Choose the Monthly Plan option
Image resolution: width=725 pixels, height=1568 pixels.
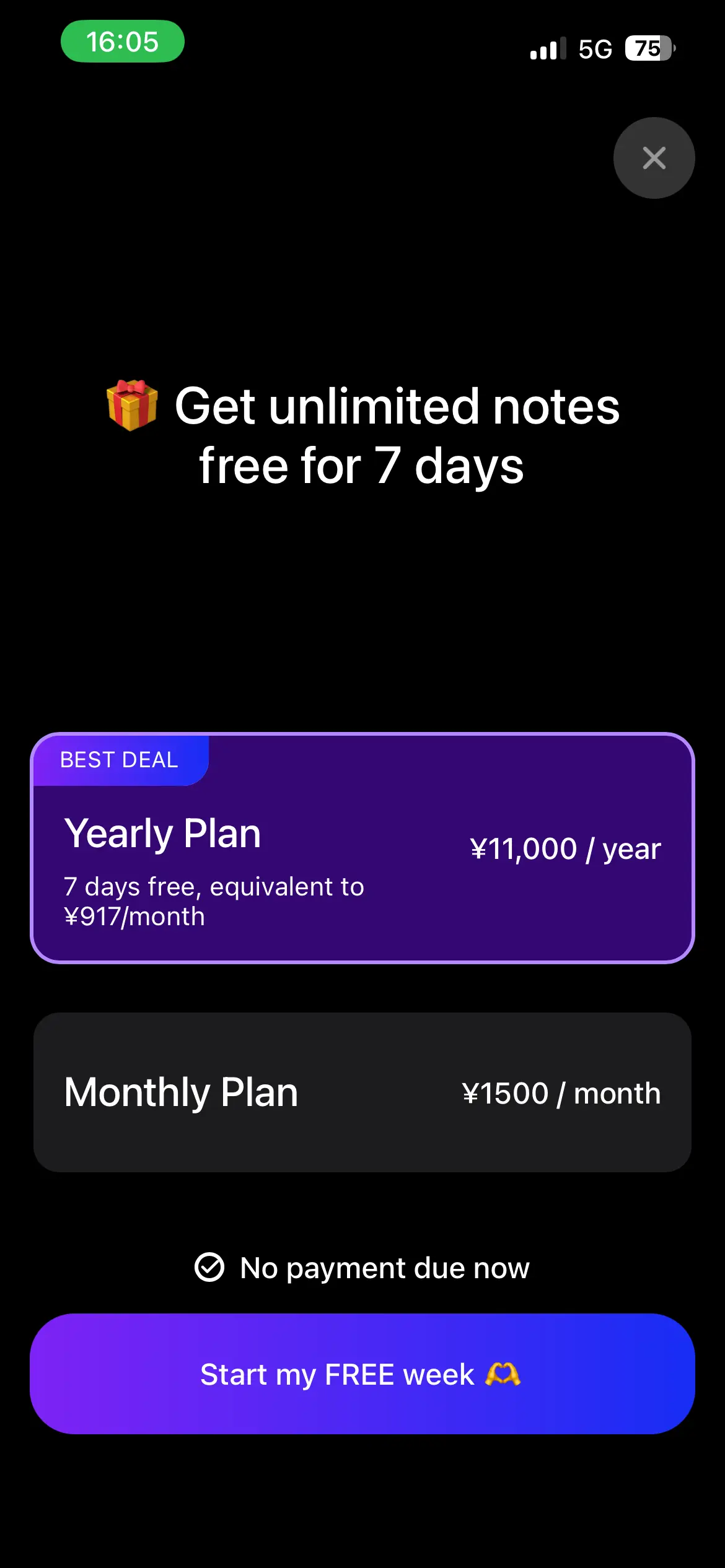[362, 1092]
